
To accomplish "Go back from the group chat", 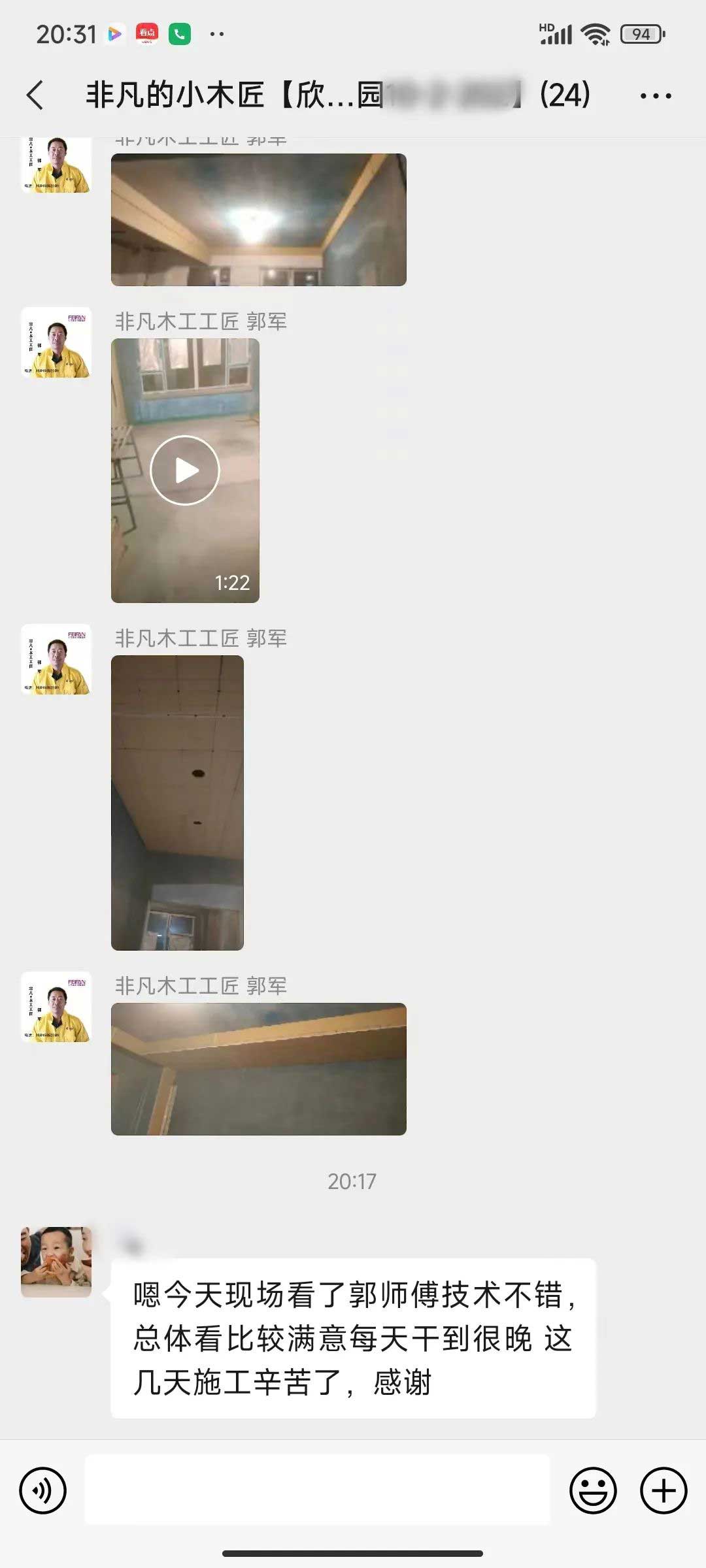I will coord(36,95).
